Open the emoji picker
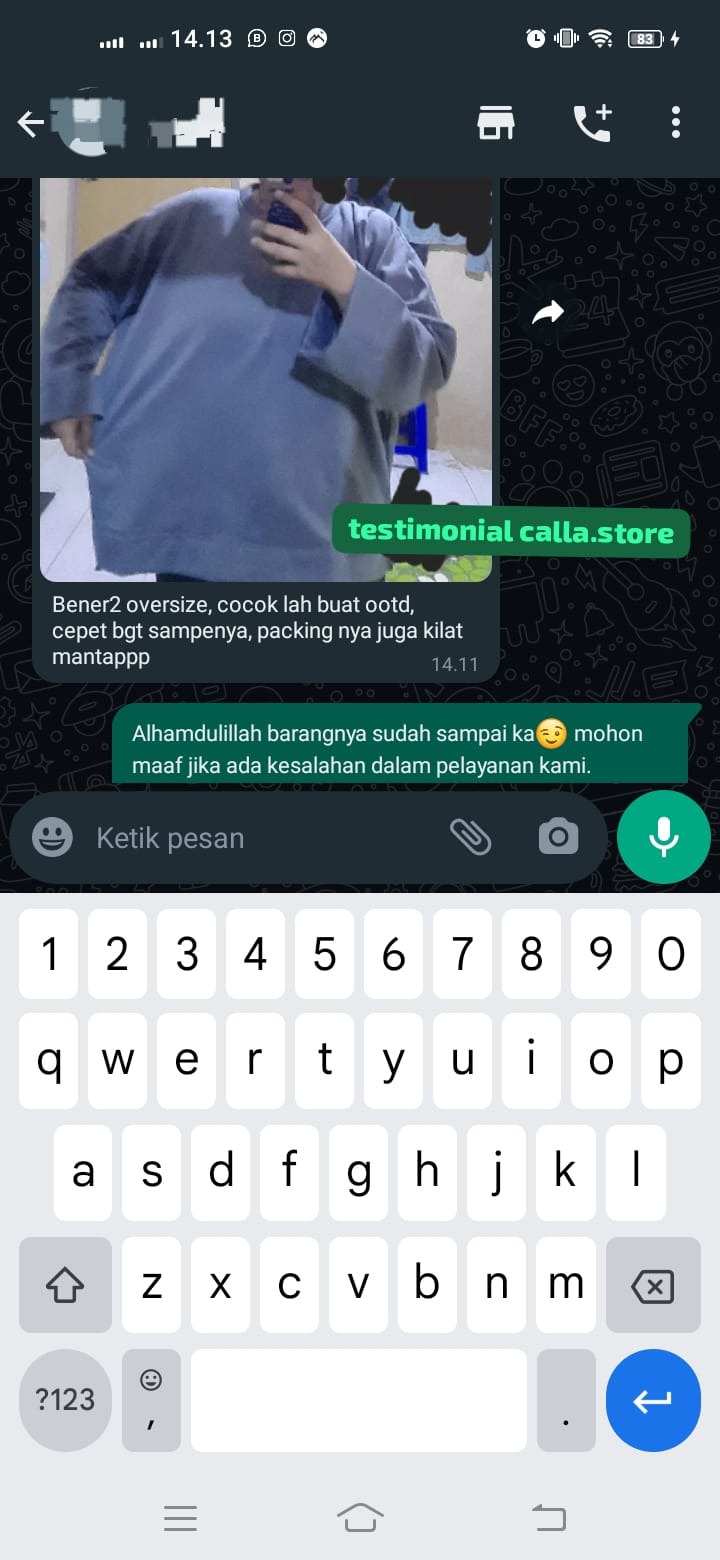This screenshot has width=720, height=1560. point(52,837)
